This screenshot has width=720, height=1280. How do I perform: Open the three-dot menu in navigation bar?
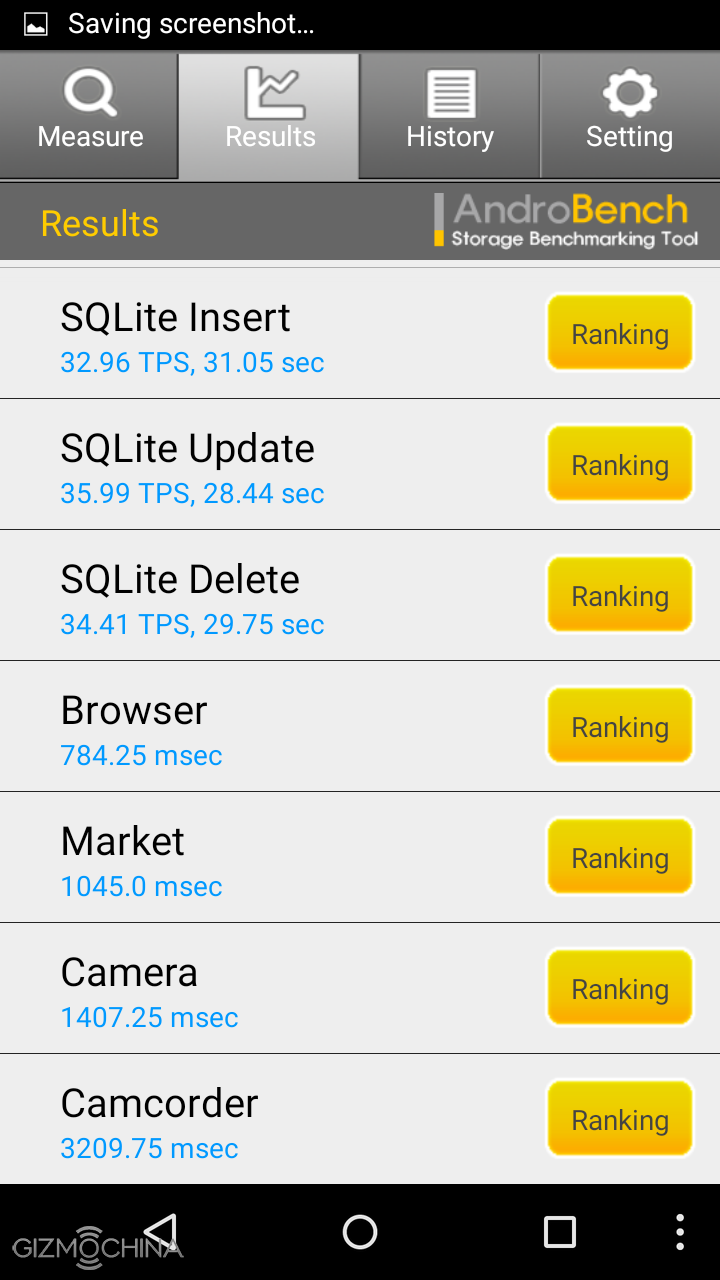coord(680,1232)
